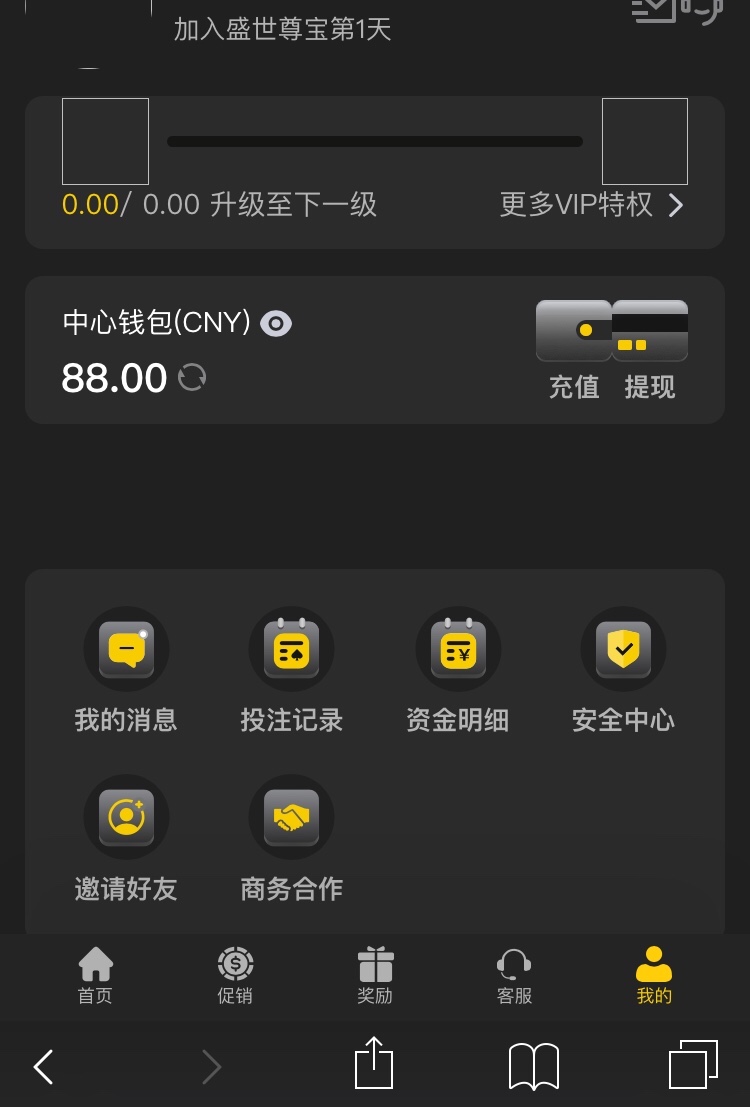
Task: Open 邀请好友 invite friends
Action: coord(126,839)
